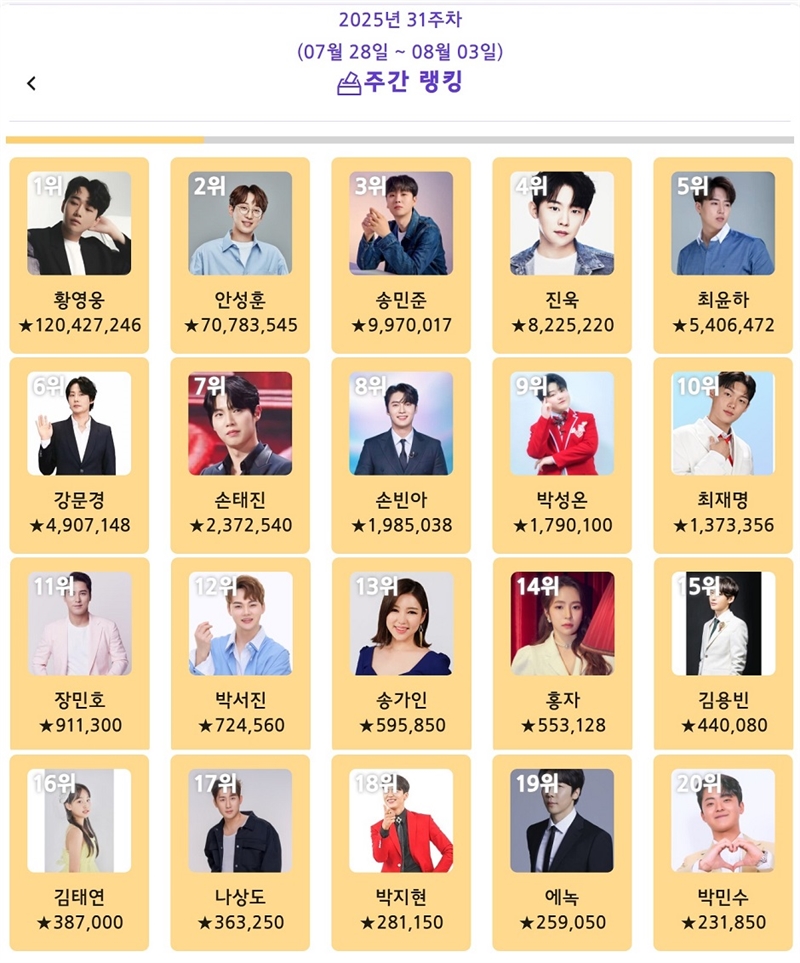This screenshot has width=800, height=963.
Task: Open the 18위 박지현 card
Action: 401,850
